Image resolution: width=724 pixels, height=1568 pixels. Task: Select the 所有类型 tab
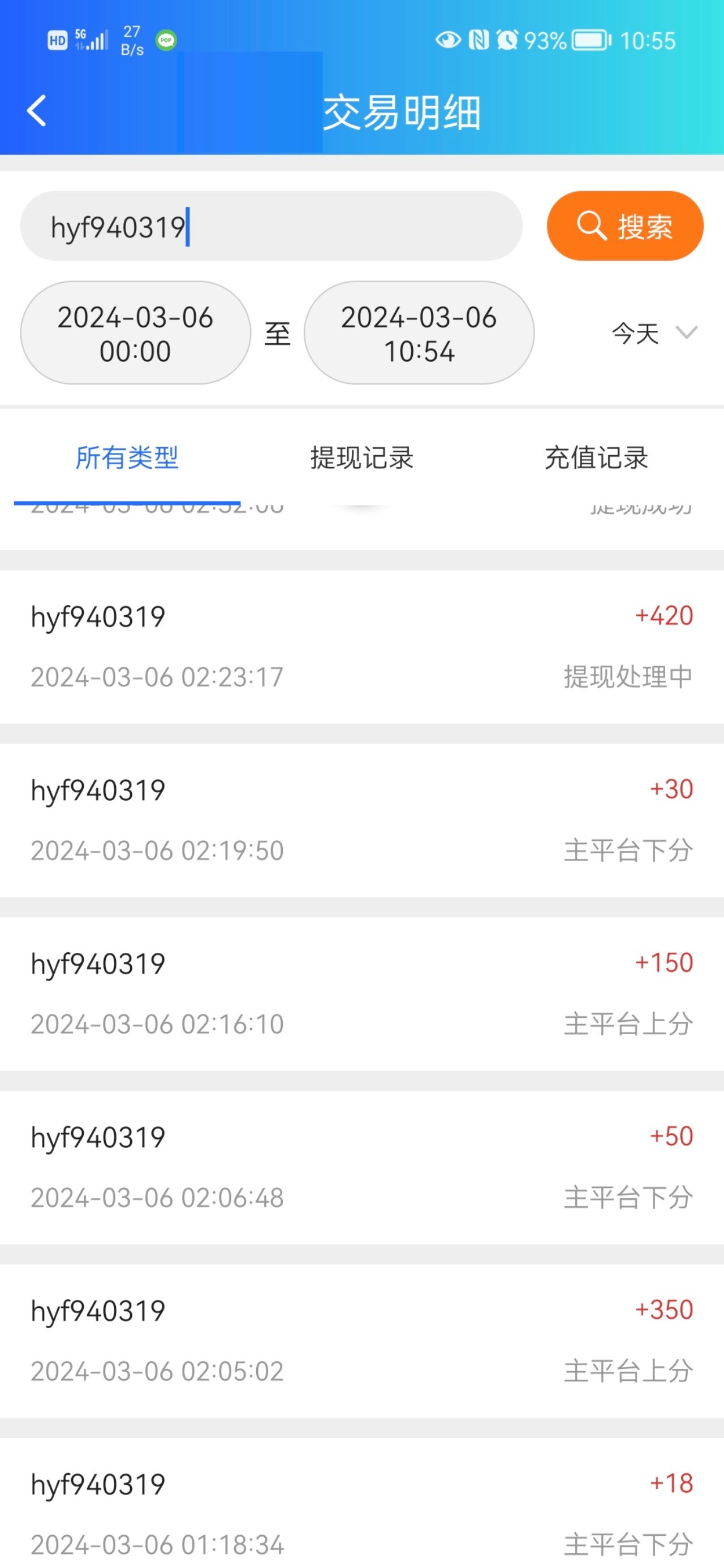127,458
